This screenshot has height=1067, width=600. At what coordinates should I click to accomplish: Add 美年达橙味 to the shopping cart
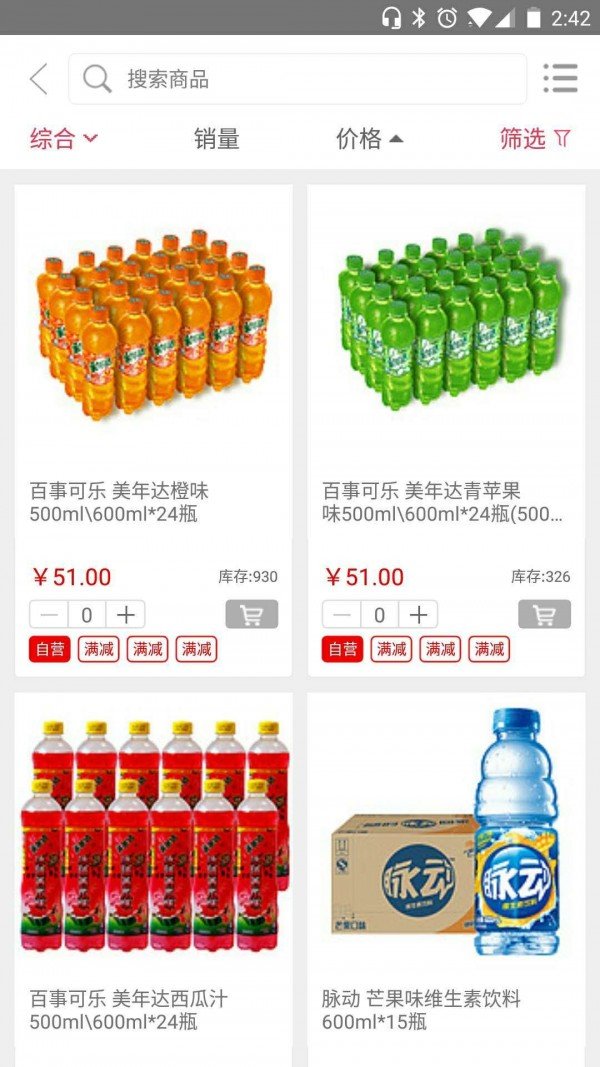[251, 614]
